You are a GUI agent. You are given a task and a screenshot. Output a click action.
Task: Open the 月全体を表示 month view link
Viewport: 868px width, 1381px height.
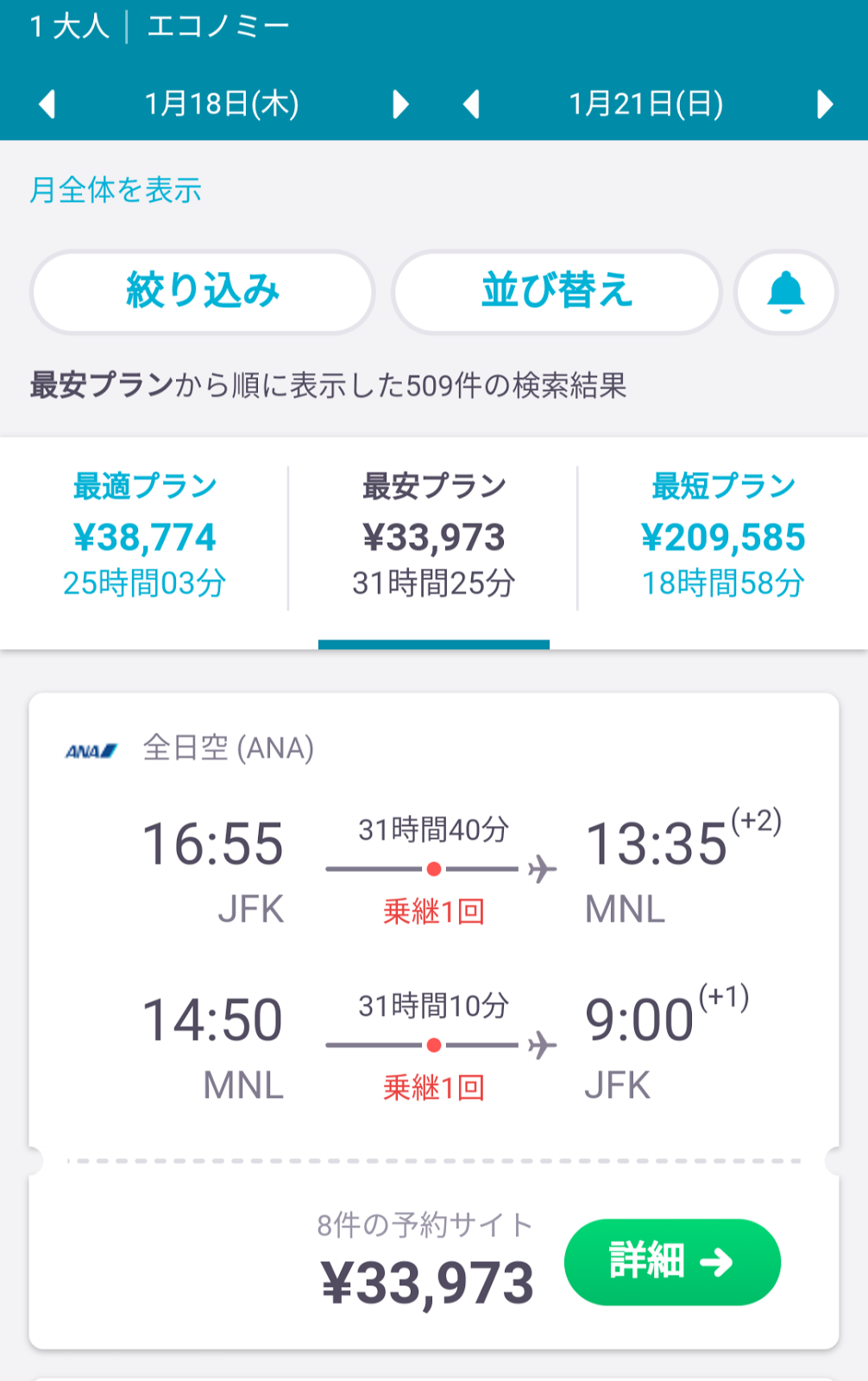coord(116,190)
